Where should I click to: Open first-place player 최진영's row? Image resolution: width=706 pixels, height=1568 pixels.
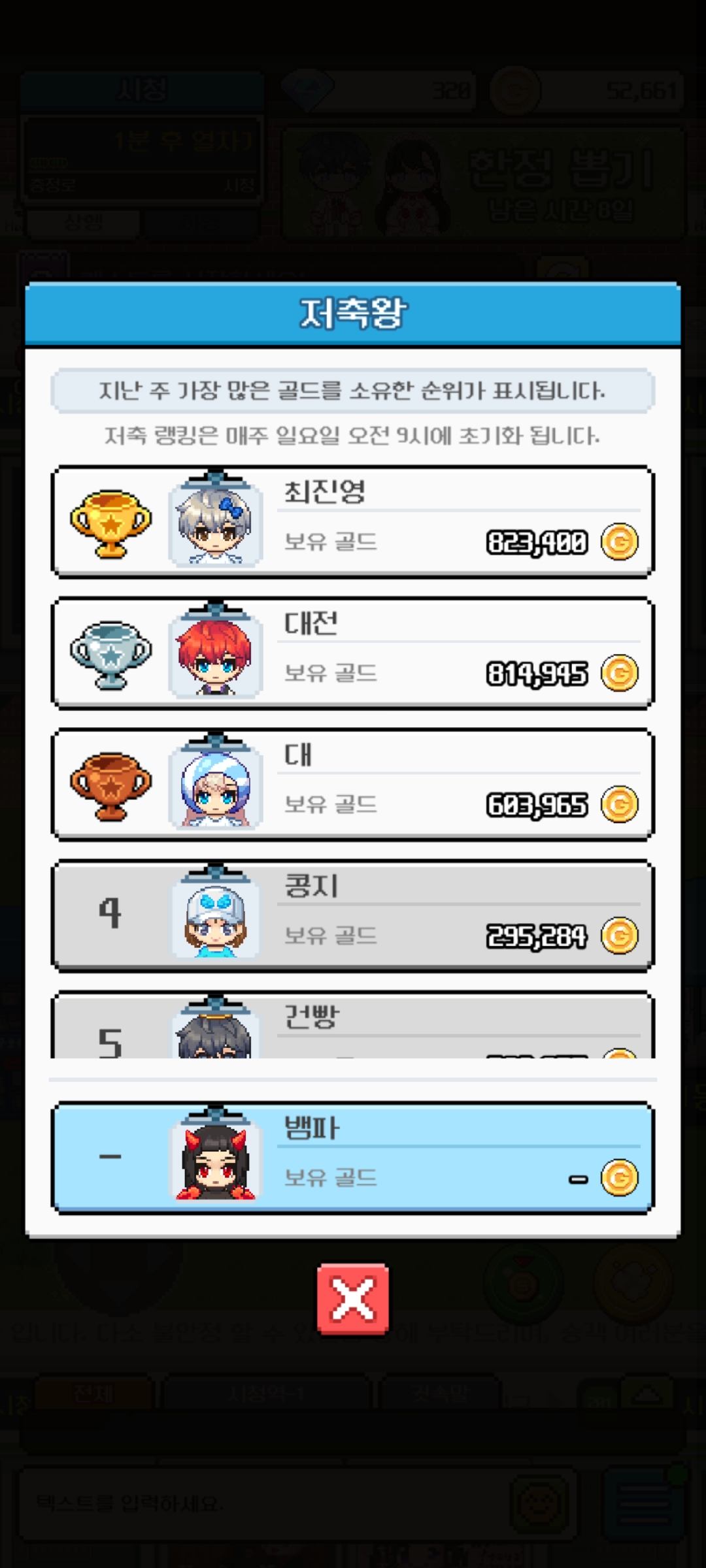click(353, 522)
